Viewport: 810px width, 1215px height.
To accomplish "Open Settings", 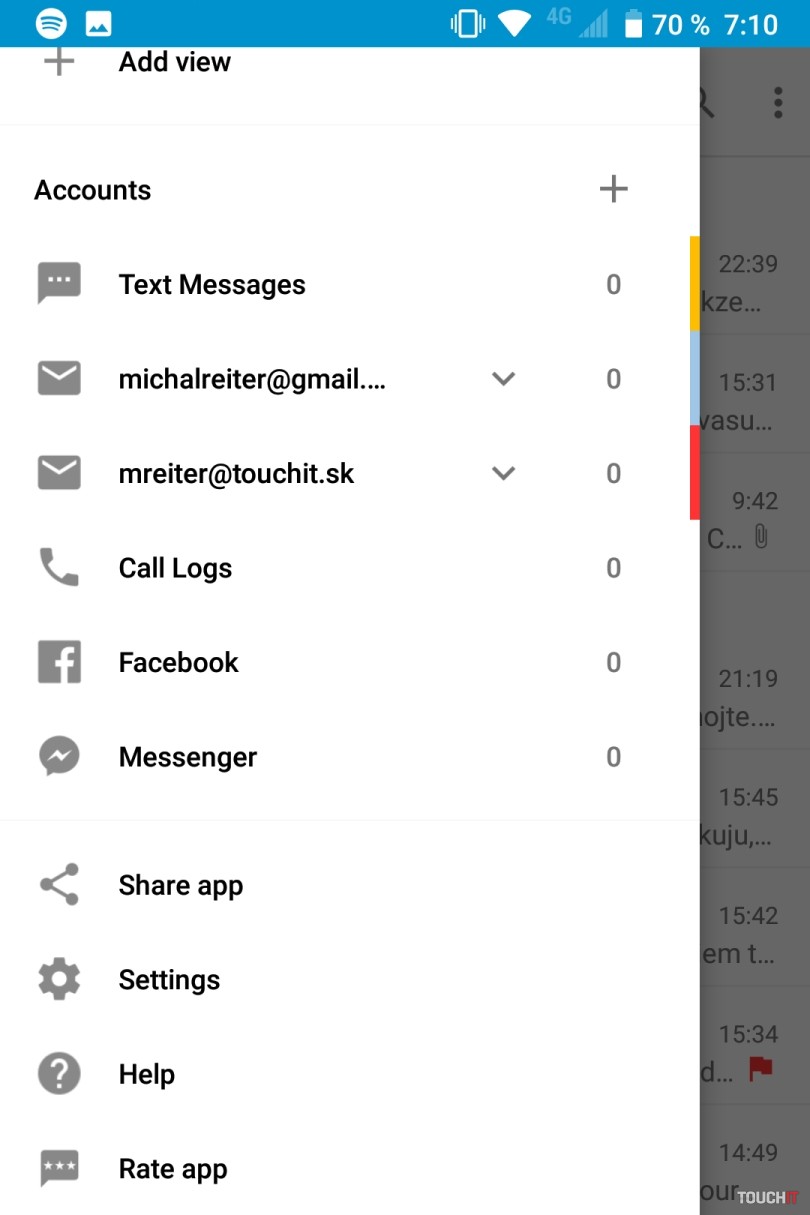I will [x=169, y=980].
